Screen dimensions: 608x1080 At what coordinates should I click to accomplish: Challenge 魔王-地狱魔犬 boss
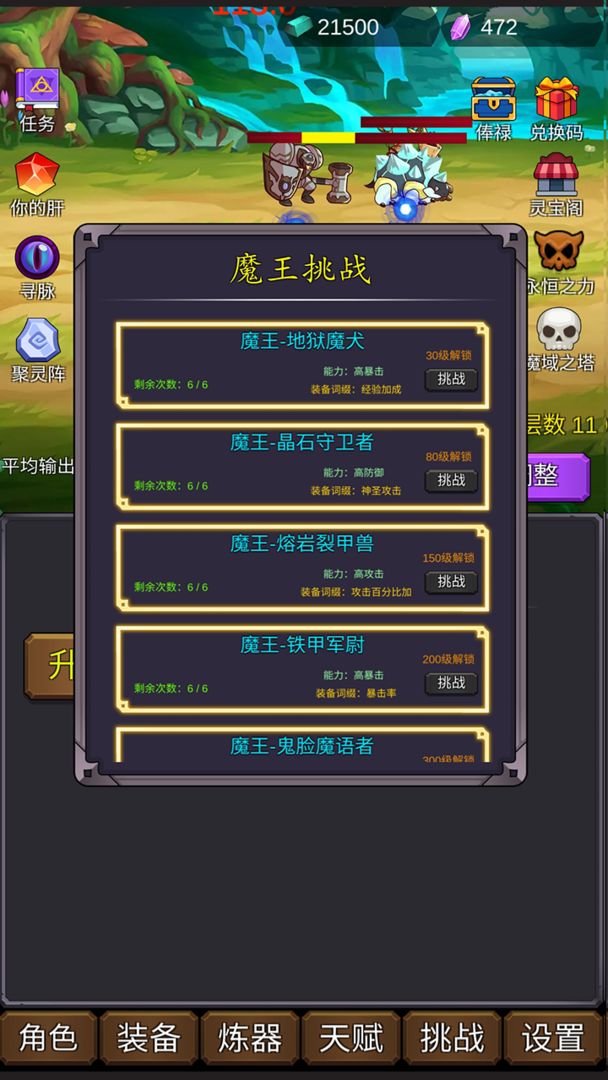pos(451,379)
